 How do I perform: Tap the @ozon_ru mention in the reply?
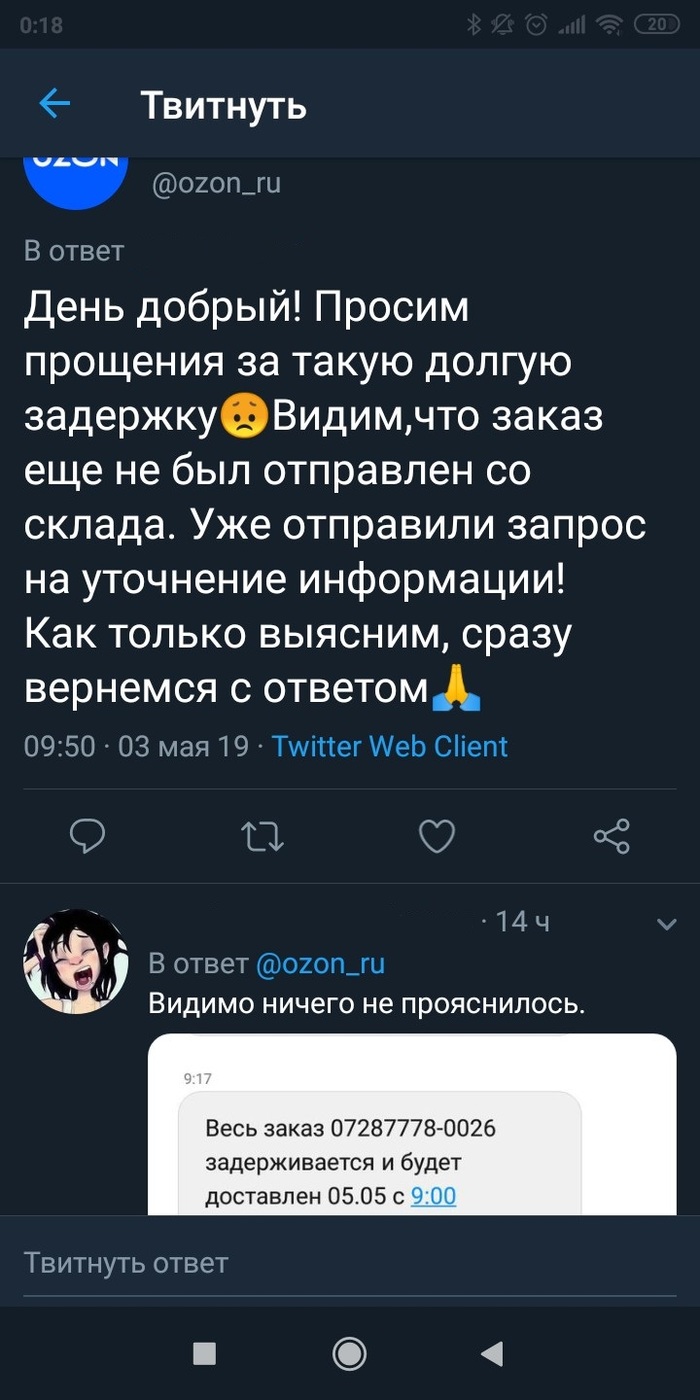[320, 964]
